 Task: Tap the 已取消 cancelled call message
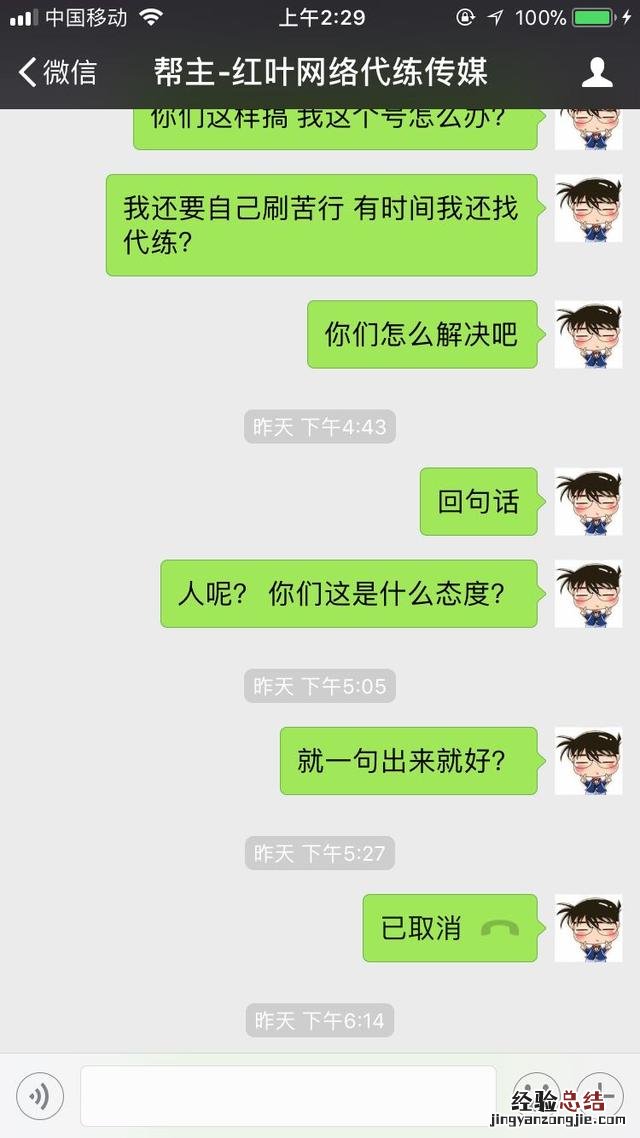click(449, 928)
